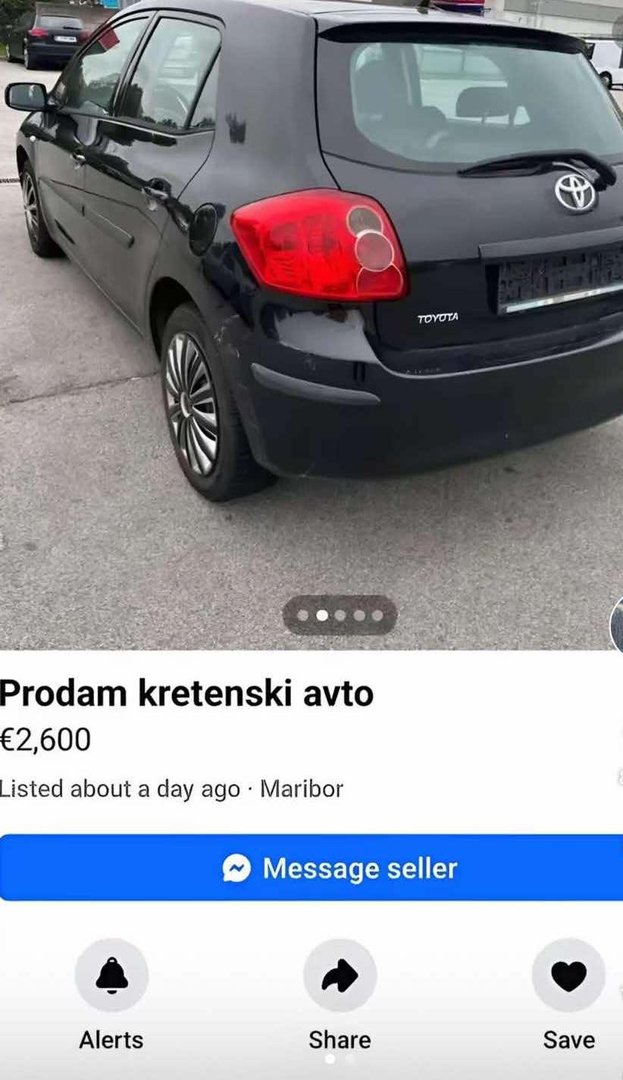Message the seller of this car
The image size is (623, 1080).
(311, 868)
